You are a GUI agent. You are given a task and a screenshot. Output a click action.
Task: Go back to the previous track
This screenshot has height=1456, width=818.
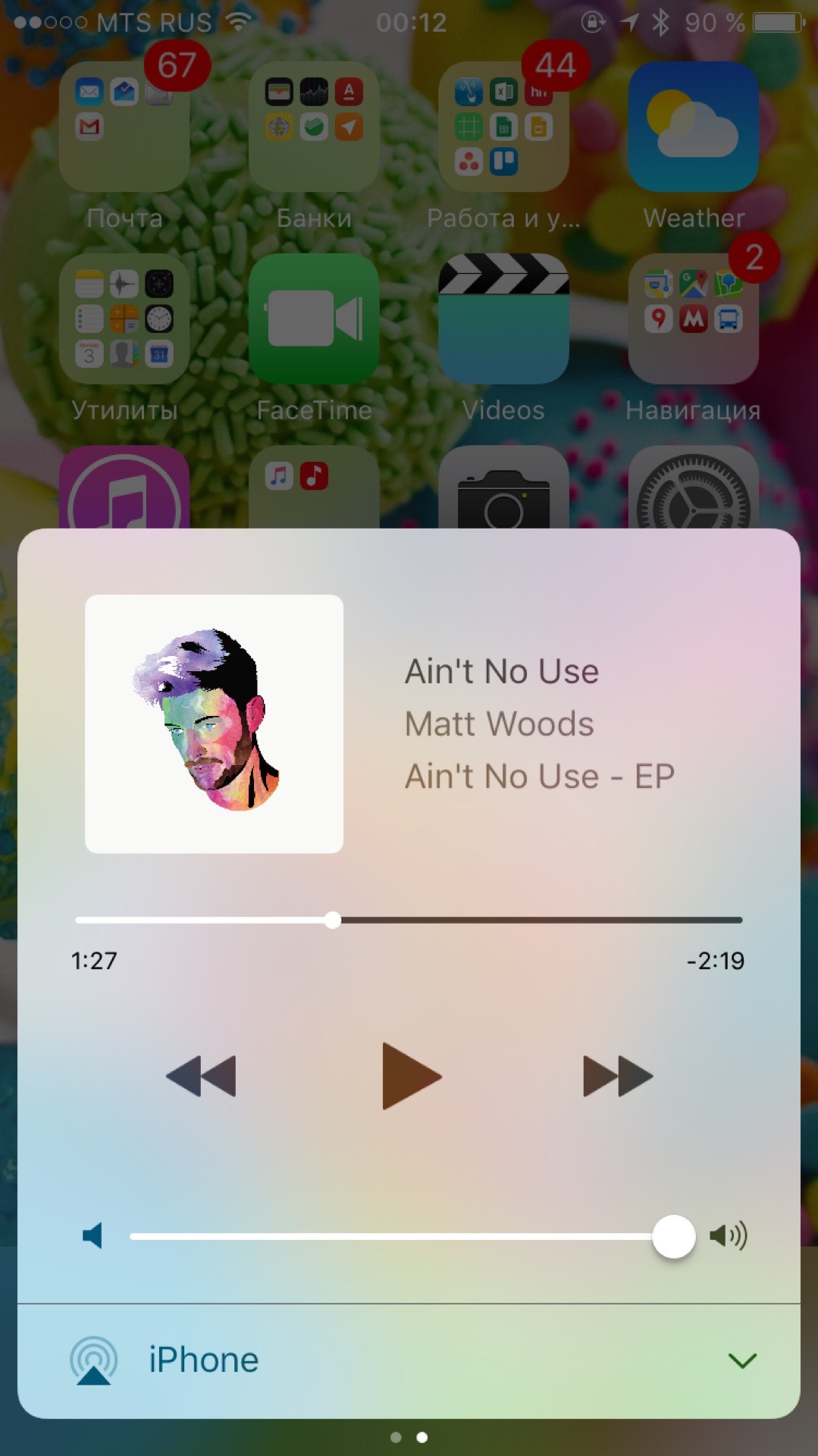201,1076
